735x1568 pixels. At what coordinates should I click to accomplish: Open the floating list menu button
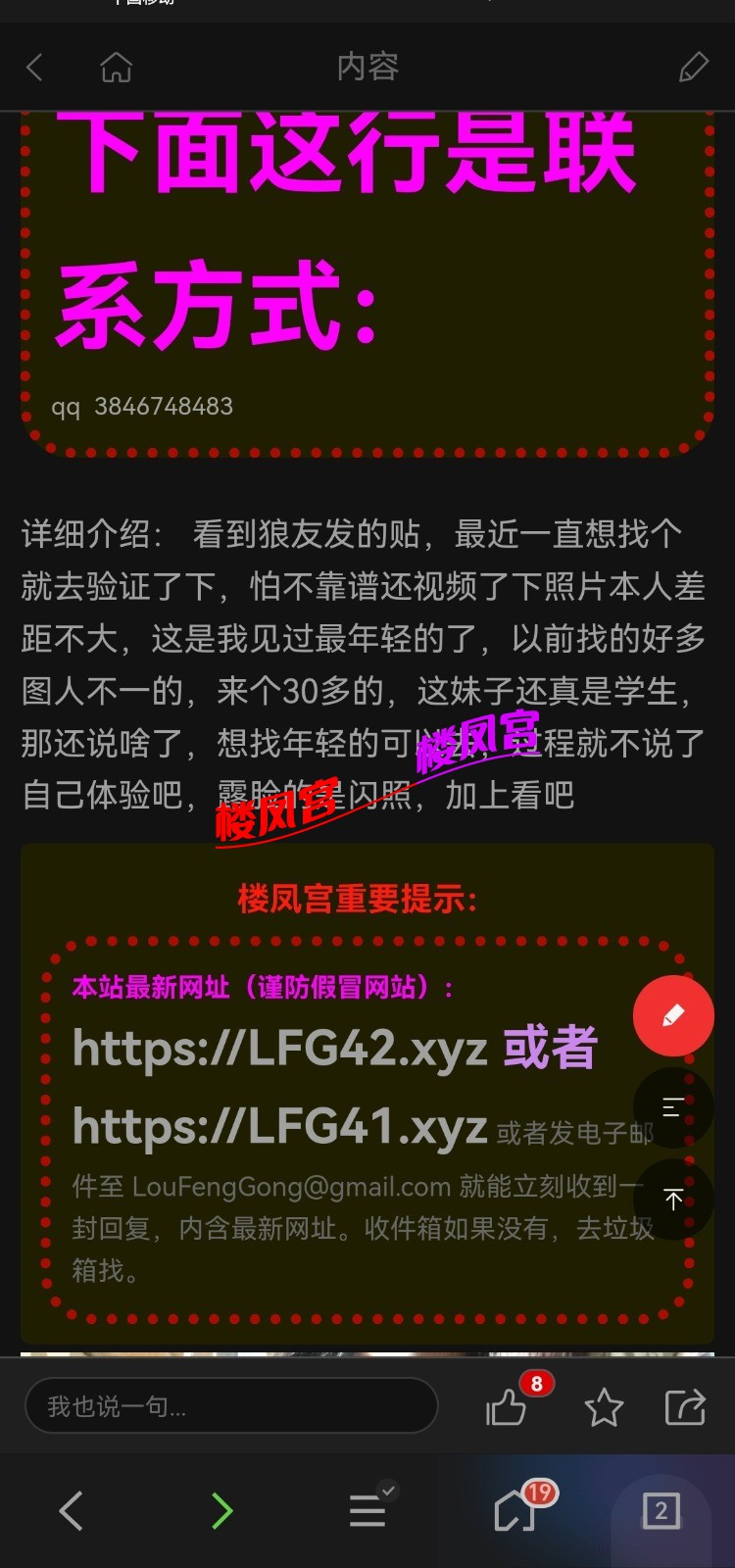(673, 1107)
